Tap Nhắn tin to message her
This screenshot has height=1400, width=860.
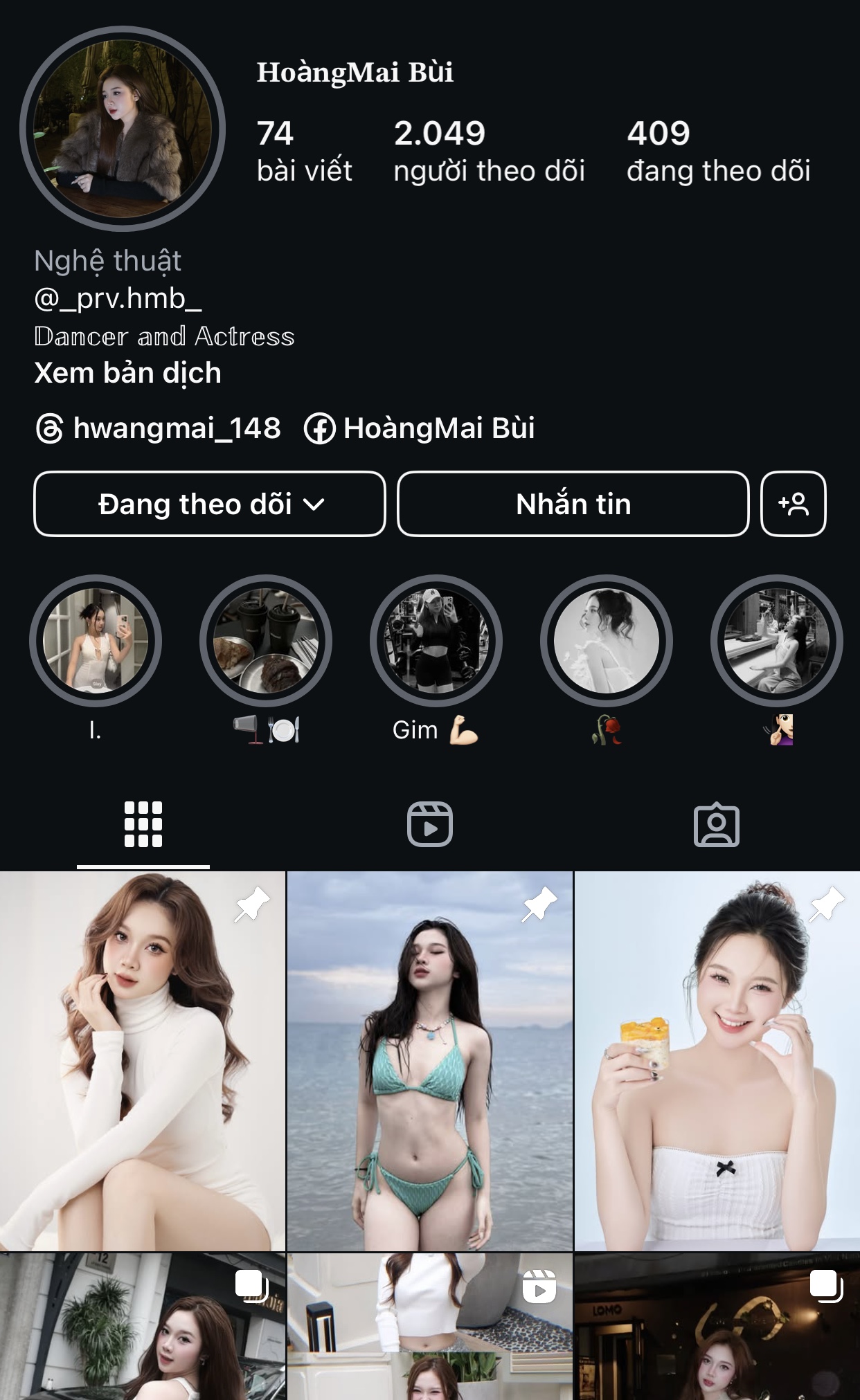point(573,504)
